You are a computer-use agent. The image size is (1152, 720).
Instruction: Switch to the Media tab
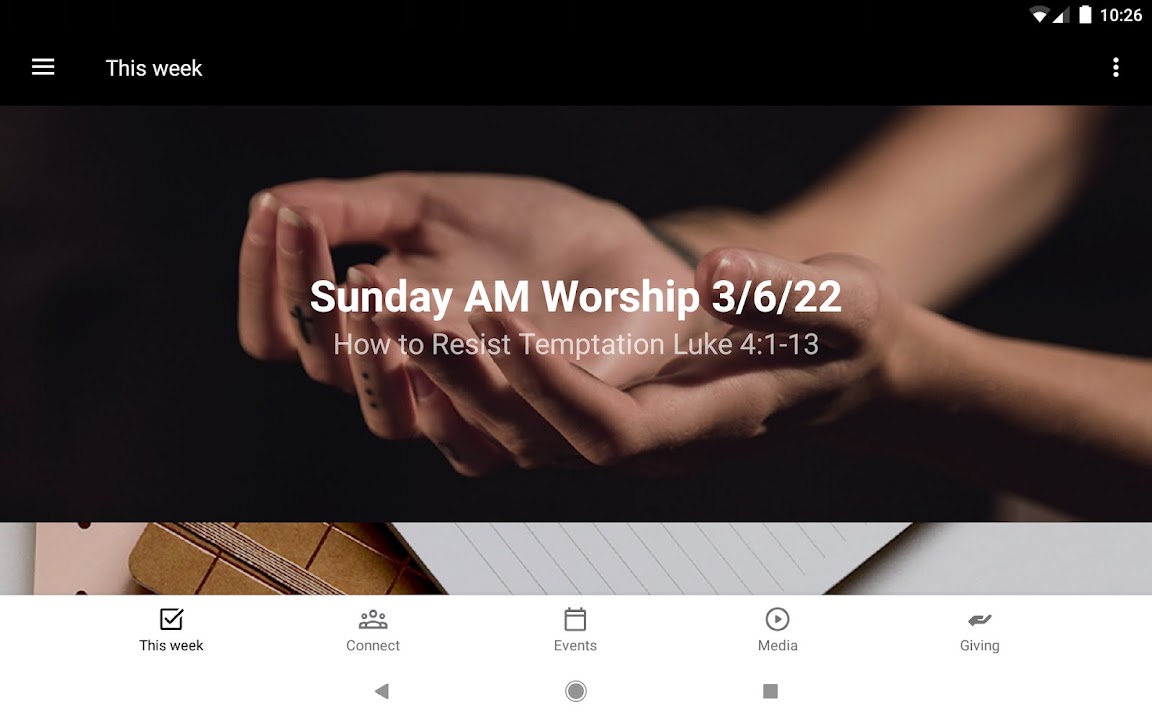click(x=777, y=630)
